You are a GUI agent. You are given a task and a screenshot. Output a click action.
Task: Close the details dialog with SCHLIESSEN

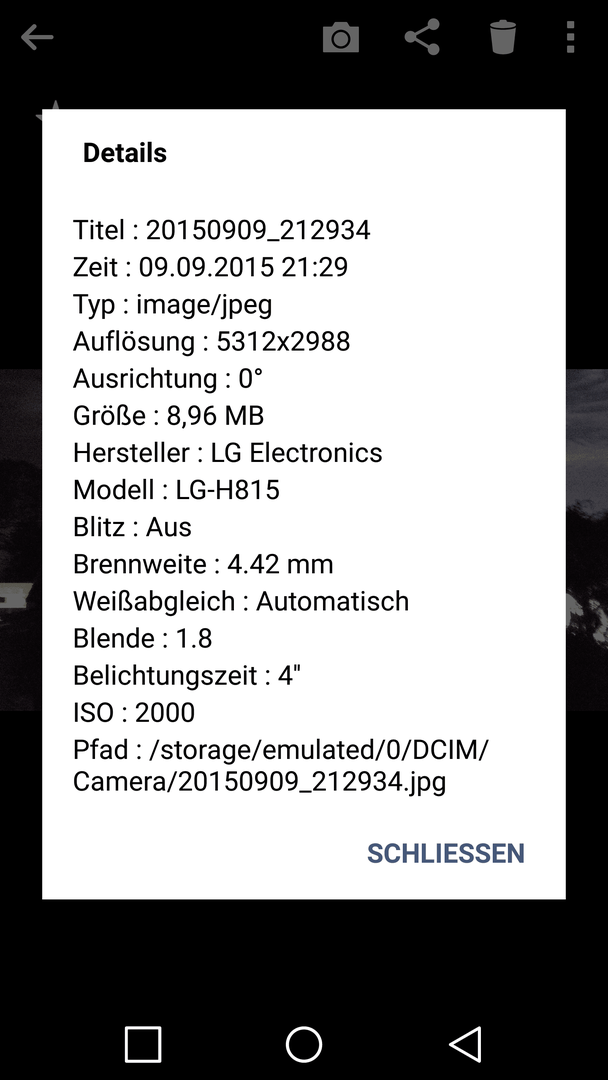[445, 853]
